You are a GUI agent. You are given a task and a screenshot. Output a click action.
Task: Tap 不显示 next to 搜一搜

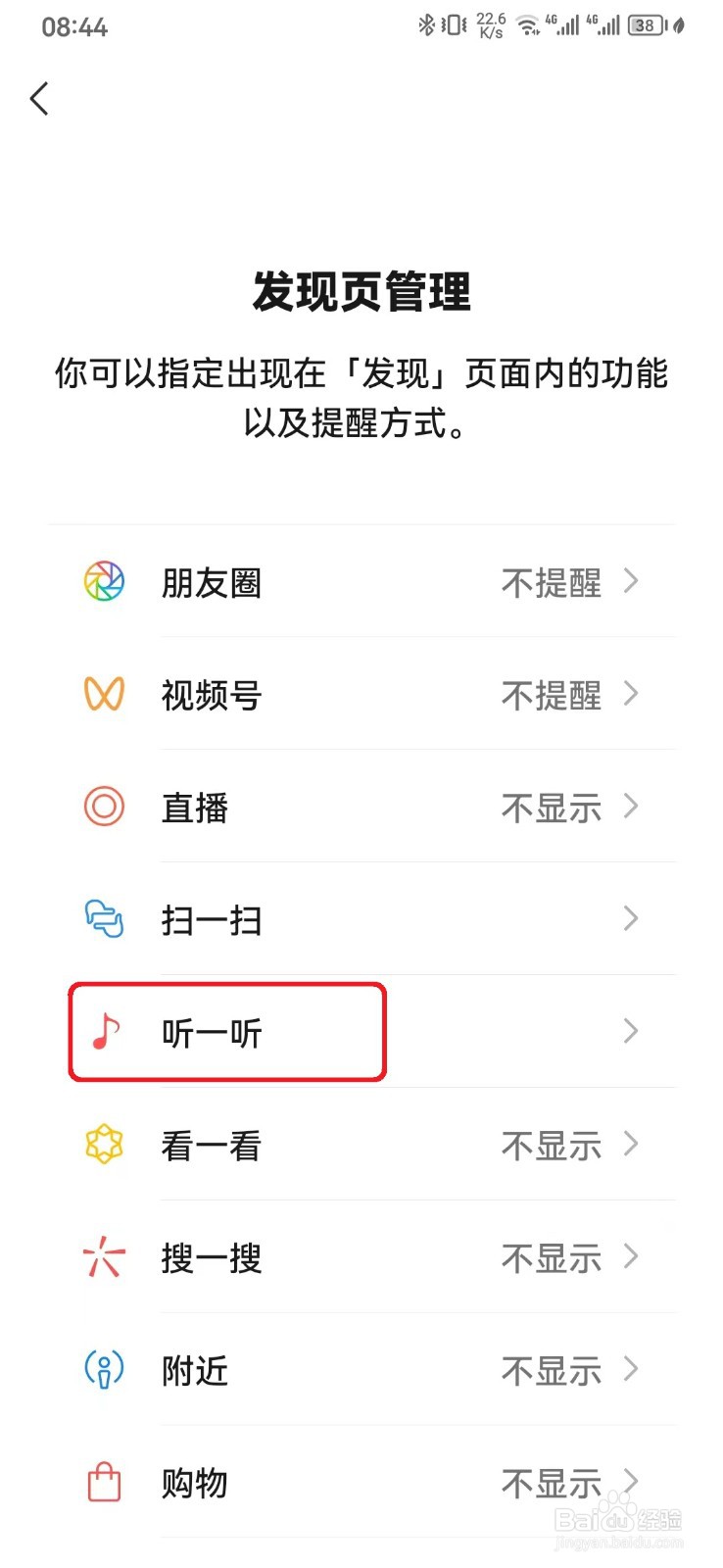(x=552, y=1257)
